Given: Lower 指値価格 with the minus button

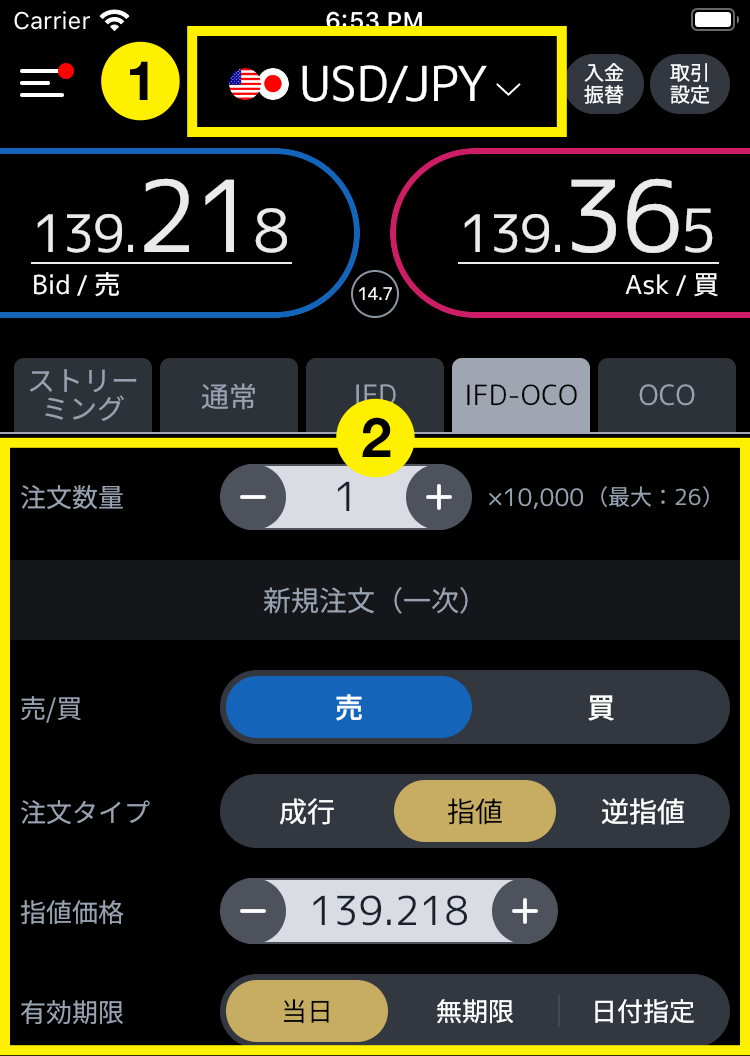Looking at the screenshot, I should click(253, 911).
